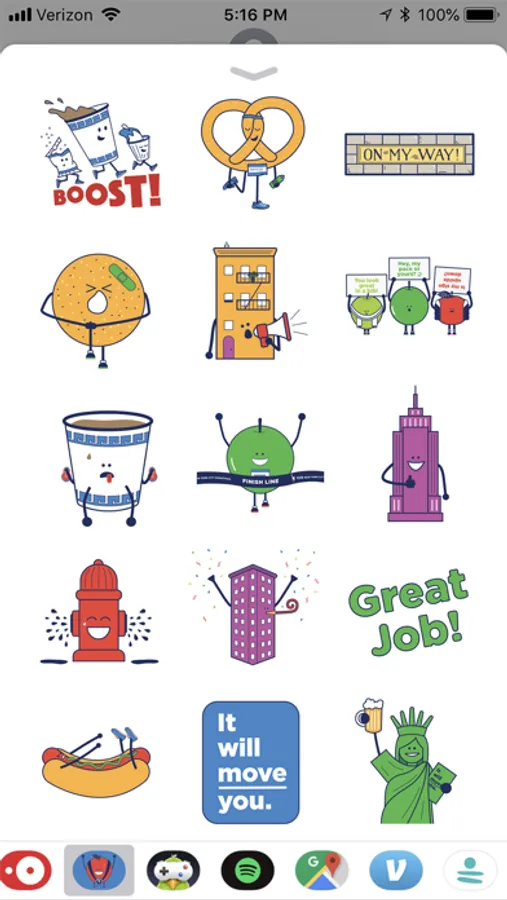This screenshot has width=507, height=900.
Task: Choose the Statue of Liberty beer sticker
Action: pyautogui.click(x=404, y=761)
